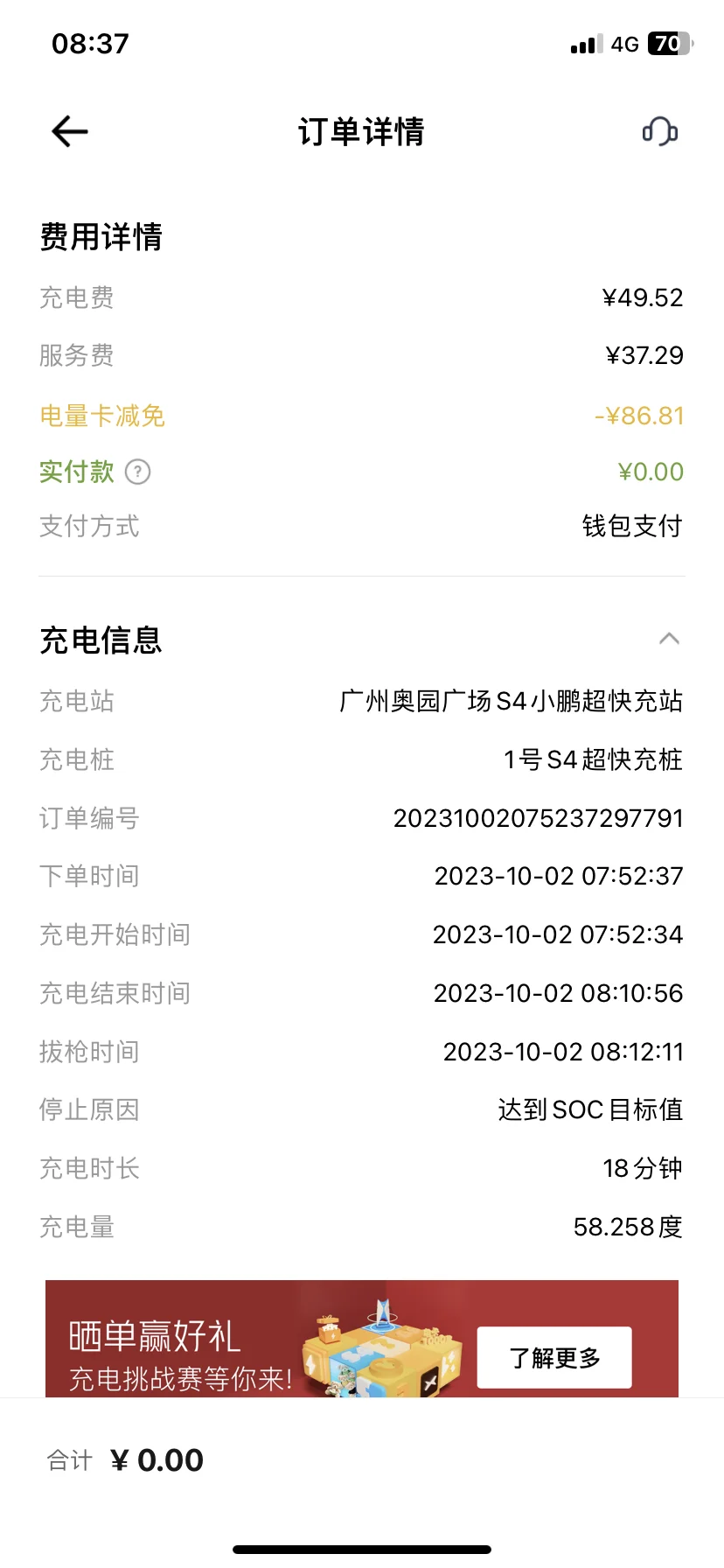This screenshot has width=724, height=1568.
Task: Open customer service headset icon
Action: 660,132
